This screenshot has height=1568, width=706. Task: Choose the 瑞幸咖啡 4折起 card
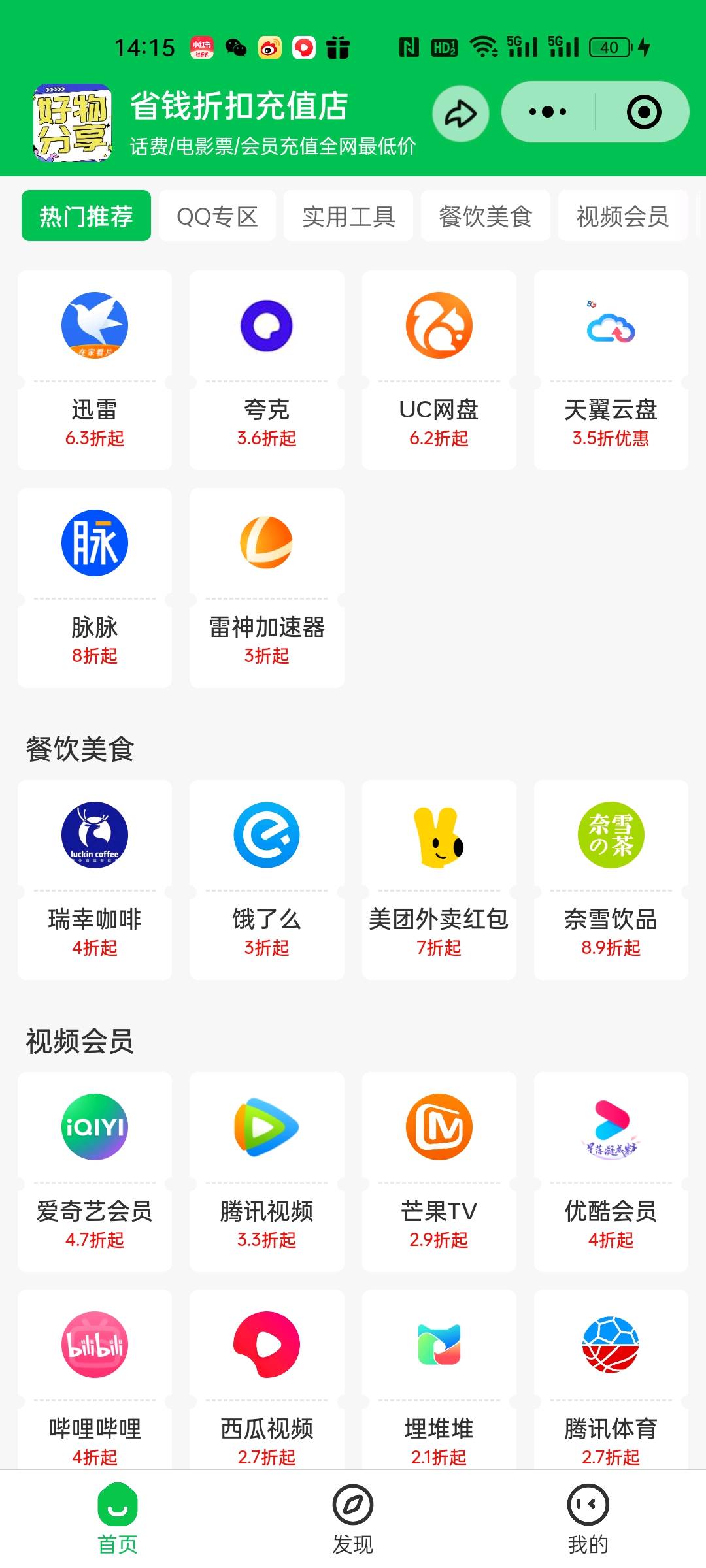point(95,880)
